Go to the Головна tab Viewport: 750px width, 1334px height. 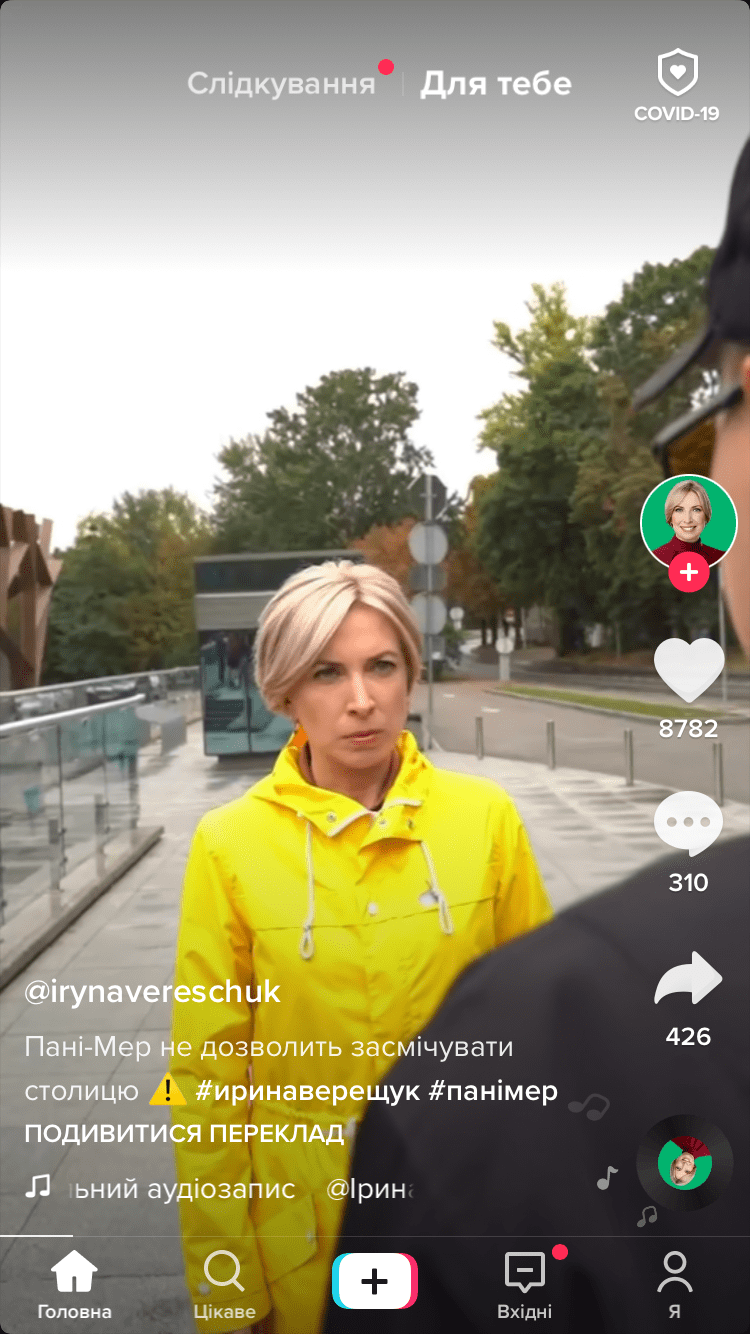(x=75, y=1285)
